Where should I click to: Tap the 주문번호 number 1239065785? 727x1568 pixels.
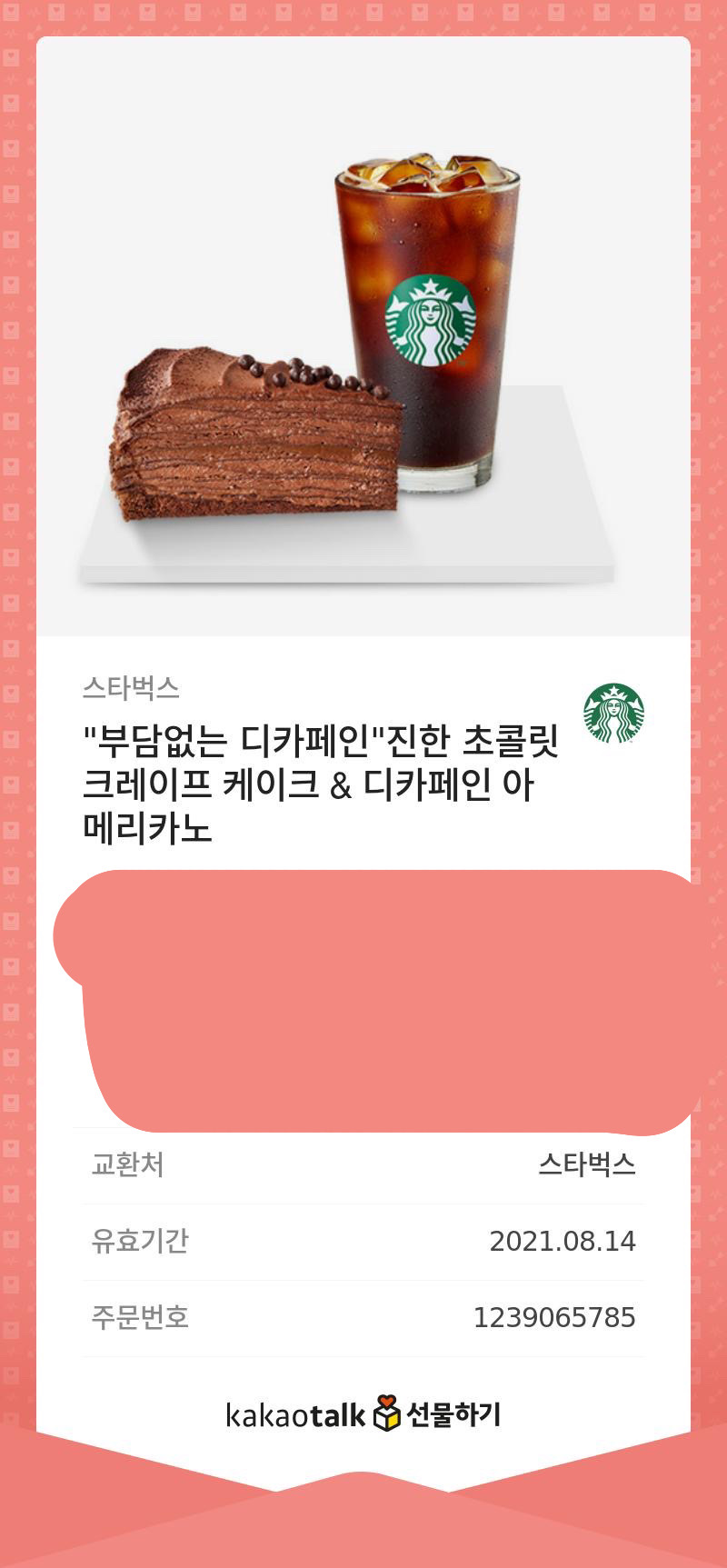click(x=554, y=1318)
